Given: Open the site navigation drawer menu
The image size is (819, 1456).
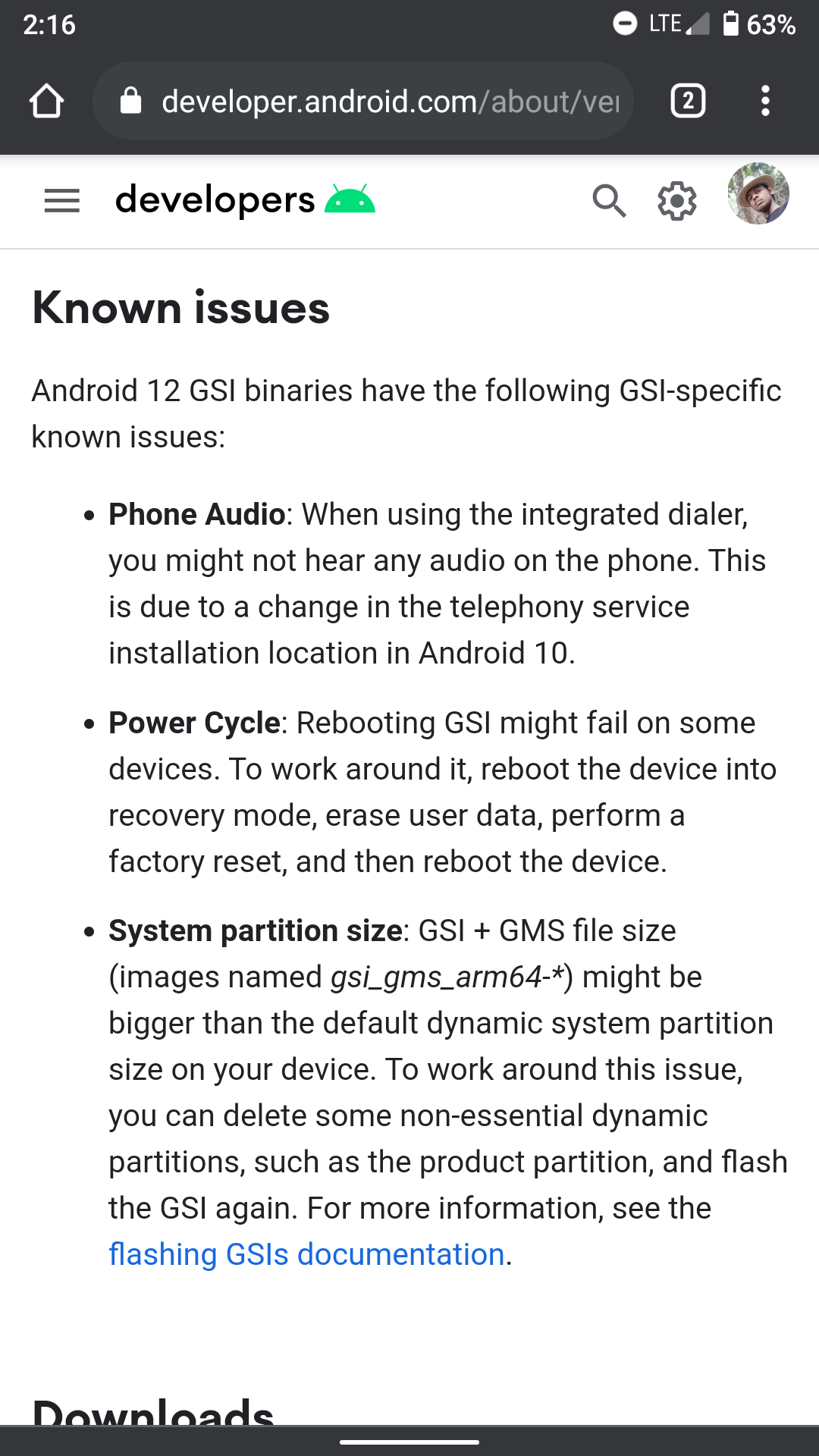Looking at the screenshot, I should pyautogui.click(x=62, y=201).
